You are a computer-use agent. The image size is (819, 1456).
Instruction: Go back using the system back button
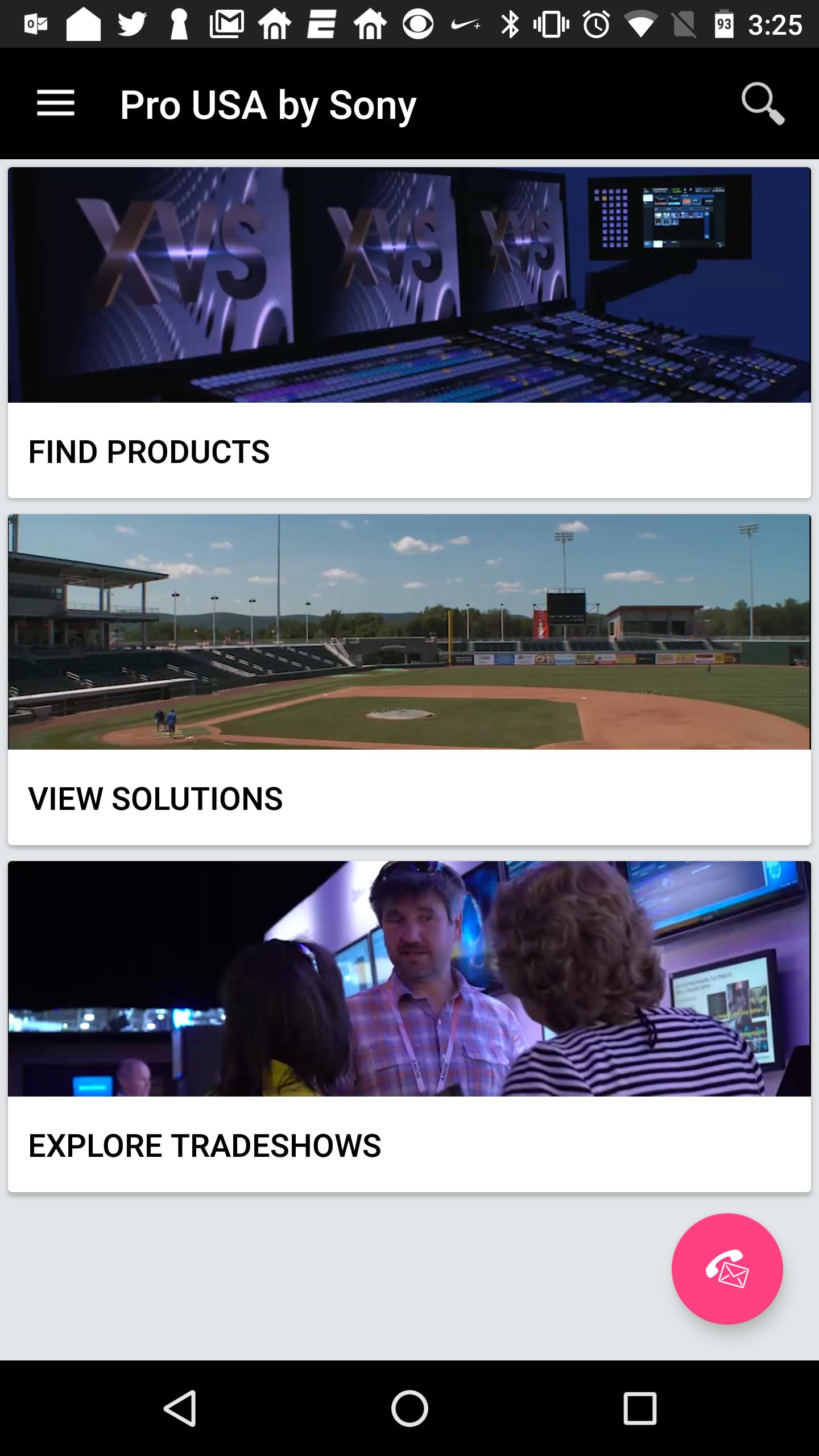[x=180, y=1408]
